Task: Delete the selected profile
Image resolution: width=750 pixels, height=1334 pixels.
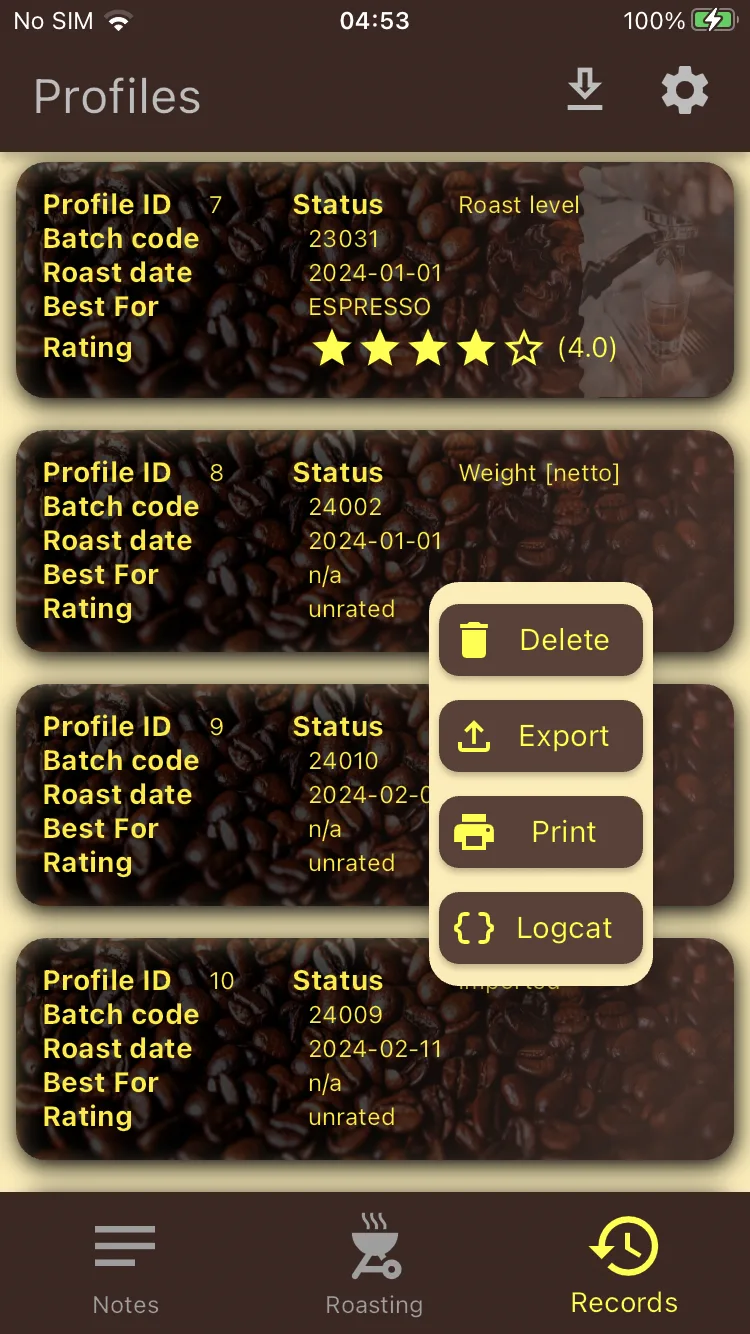Action: coord(541,640)
